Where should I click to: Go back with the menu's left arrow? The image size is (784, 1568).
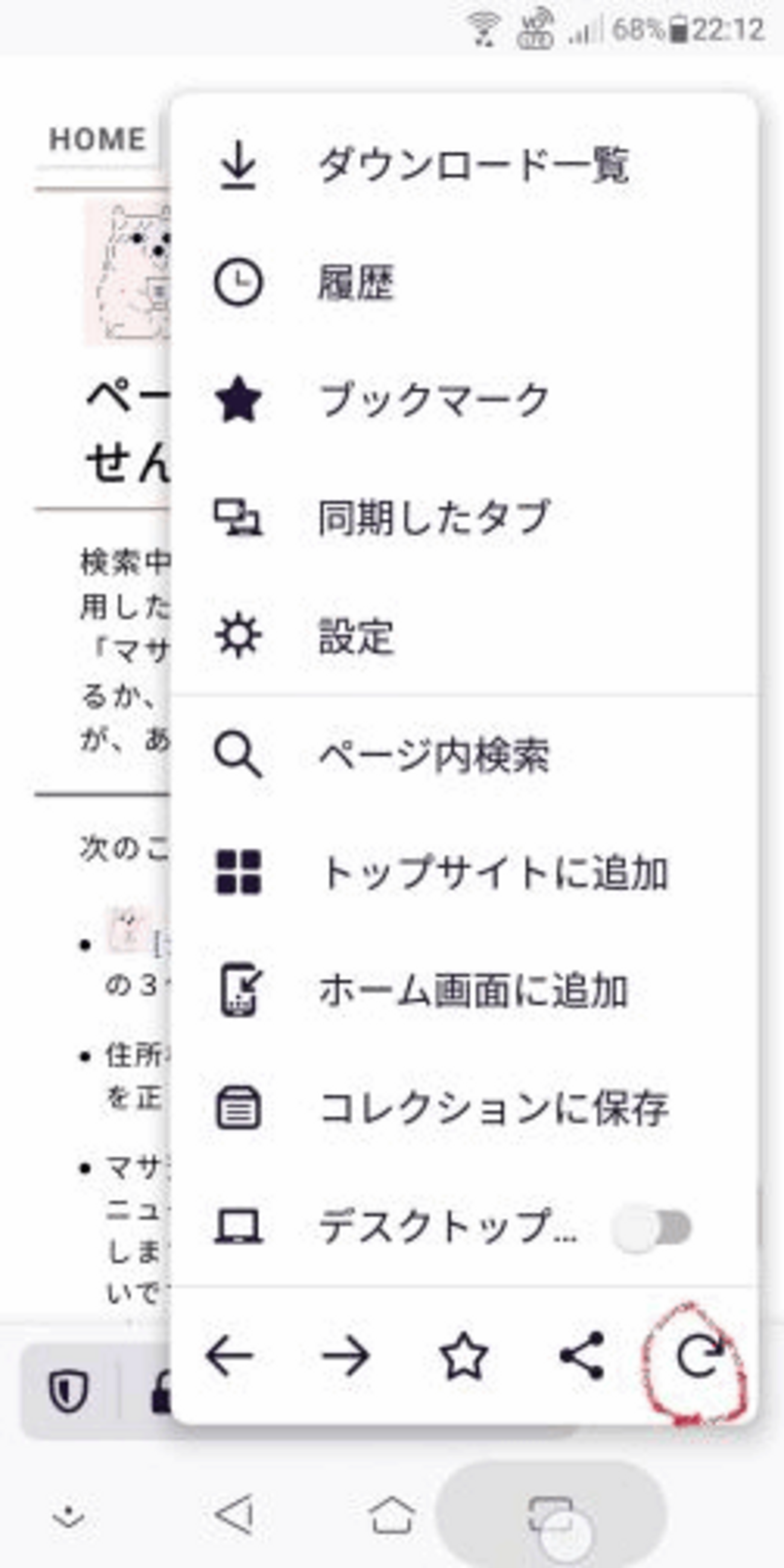[x=230, y=1356]
